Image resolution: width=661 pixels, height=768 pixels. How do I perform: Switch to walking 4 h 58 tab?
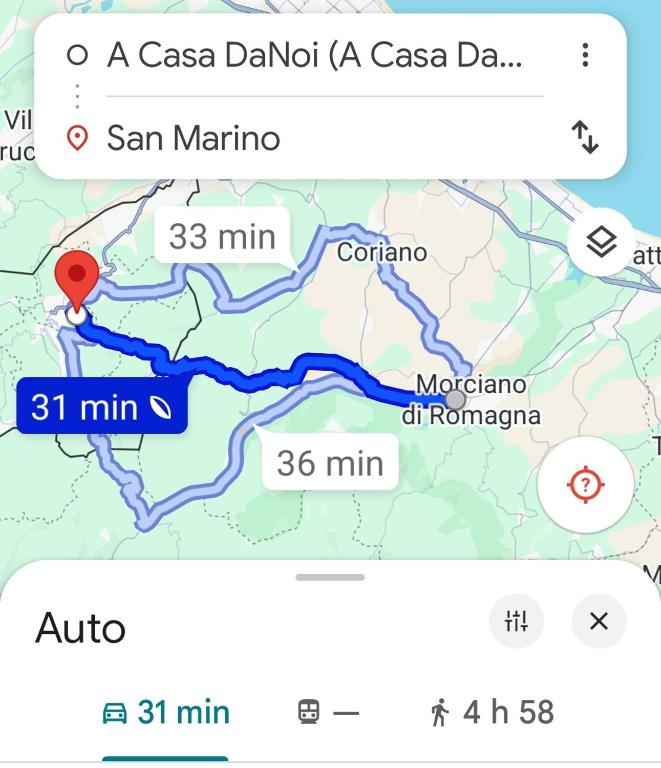point(491,712)
